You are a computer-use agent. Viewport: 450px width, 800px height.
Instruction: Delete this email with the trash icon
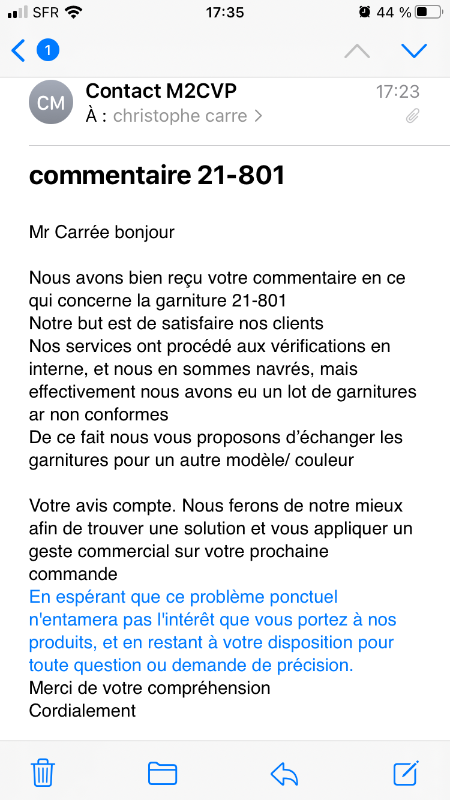(x=43, y=772)
